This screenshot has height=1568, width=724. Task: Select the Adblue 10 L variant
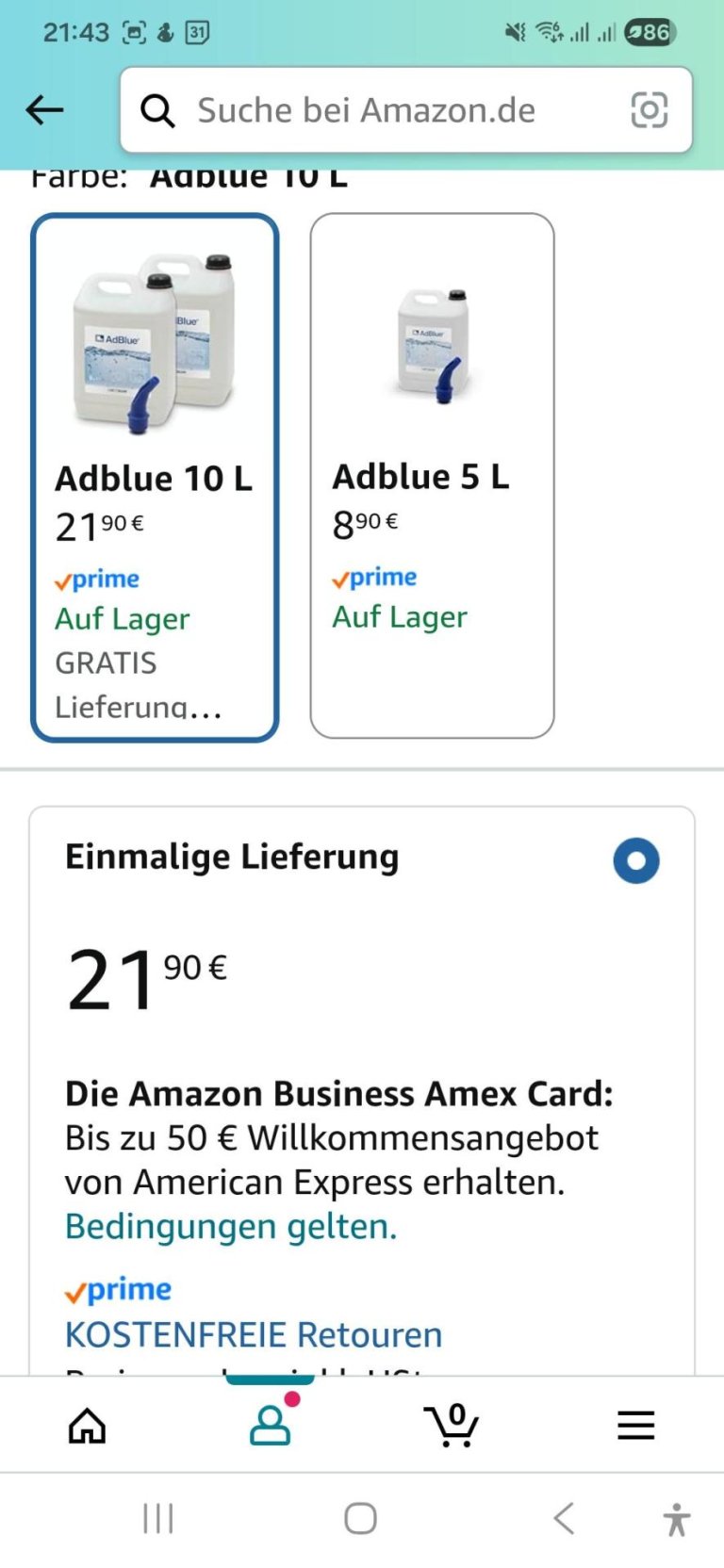155,477
